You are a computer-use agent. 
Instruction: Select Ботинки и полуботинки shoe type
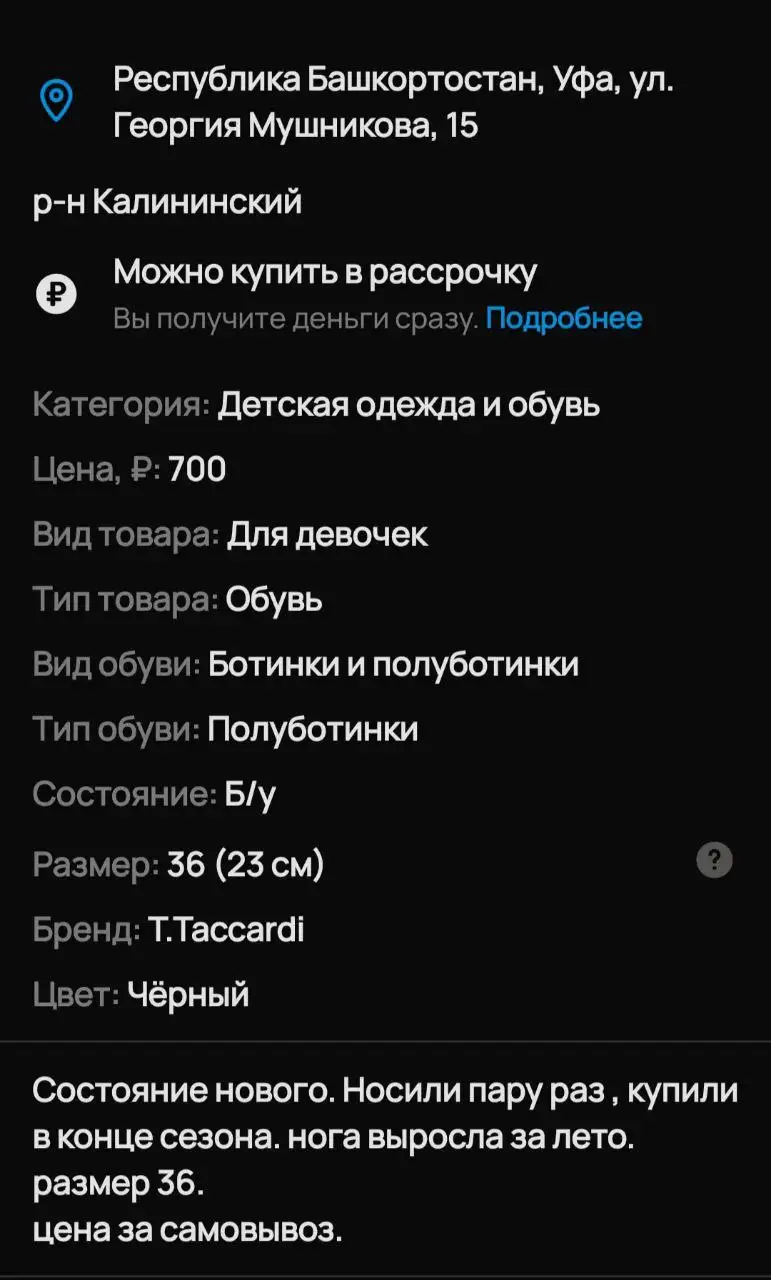[393, 664]
